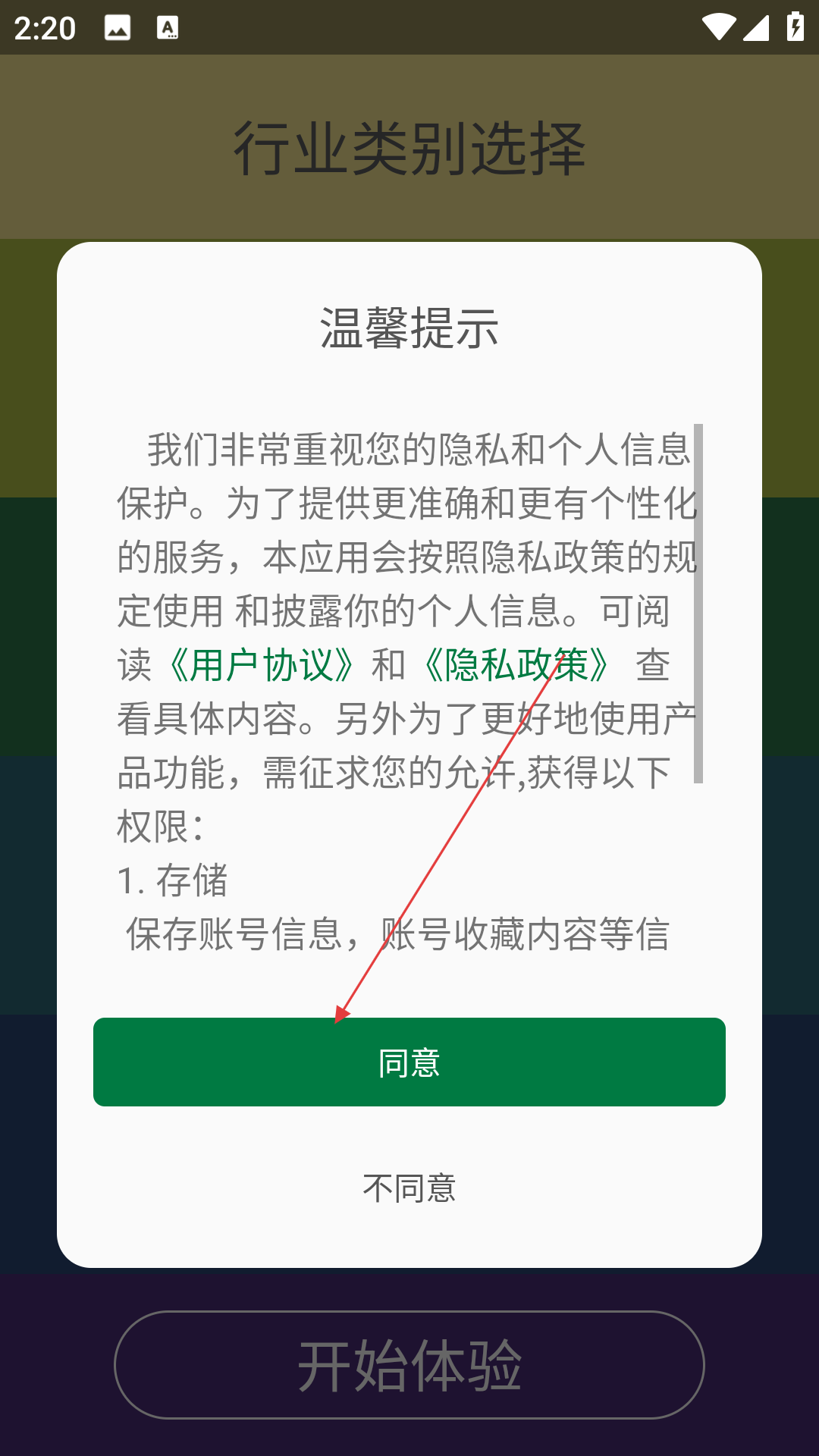Open the 《隐私政策》 link
The width and height of the screenshot is (819, 1456).
(x=516, y=665)
